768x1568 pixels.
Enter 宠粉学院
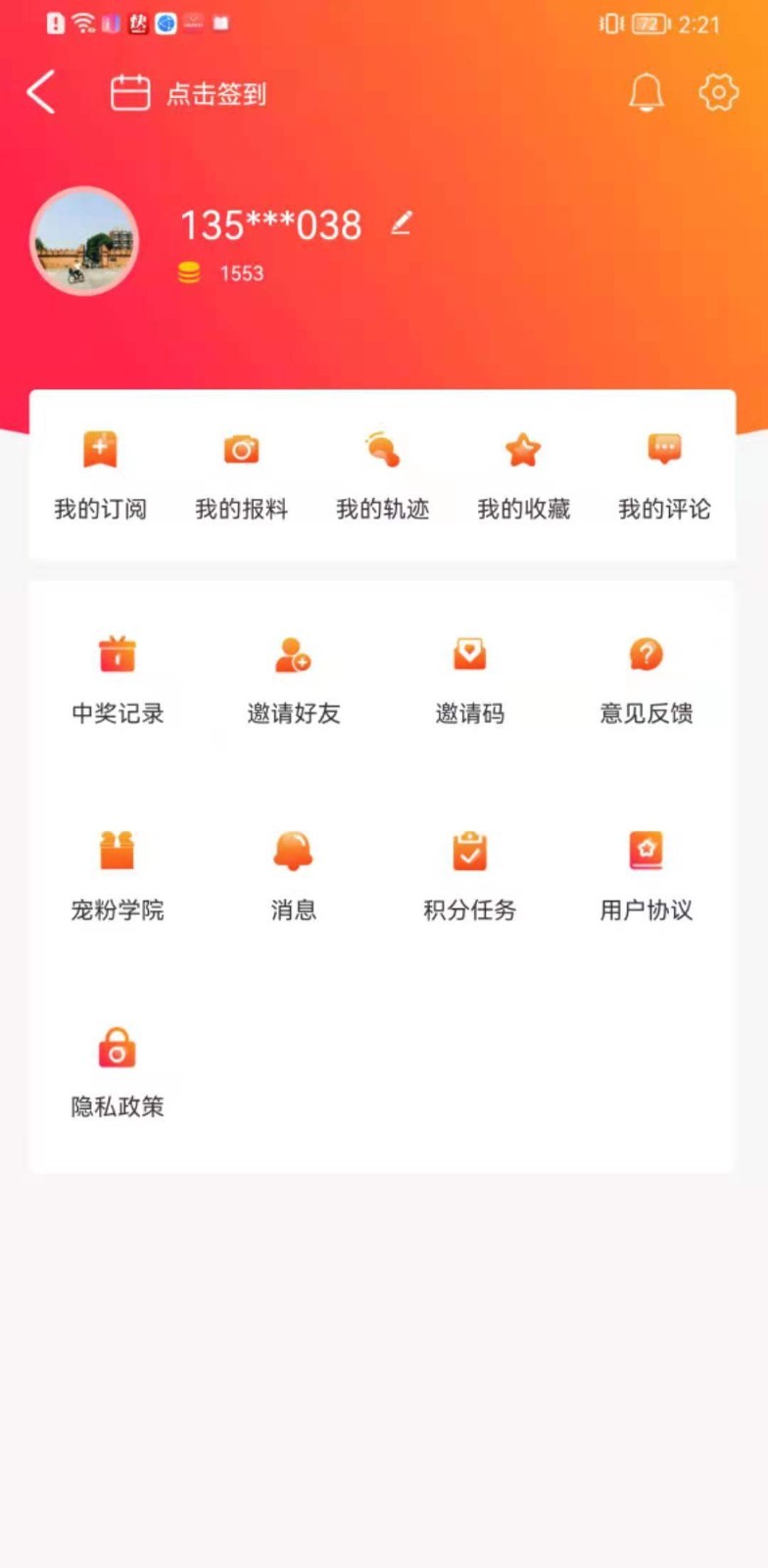pyautogui.click(x=118, y=877)
